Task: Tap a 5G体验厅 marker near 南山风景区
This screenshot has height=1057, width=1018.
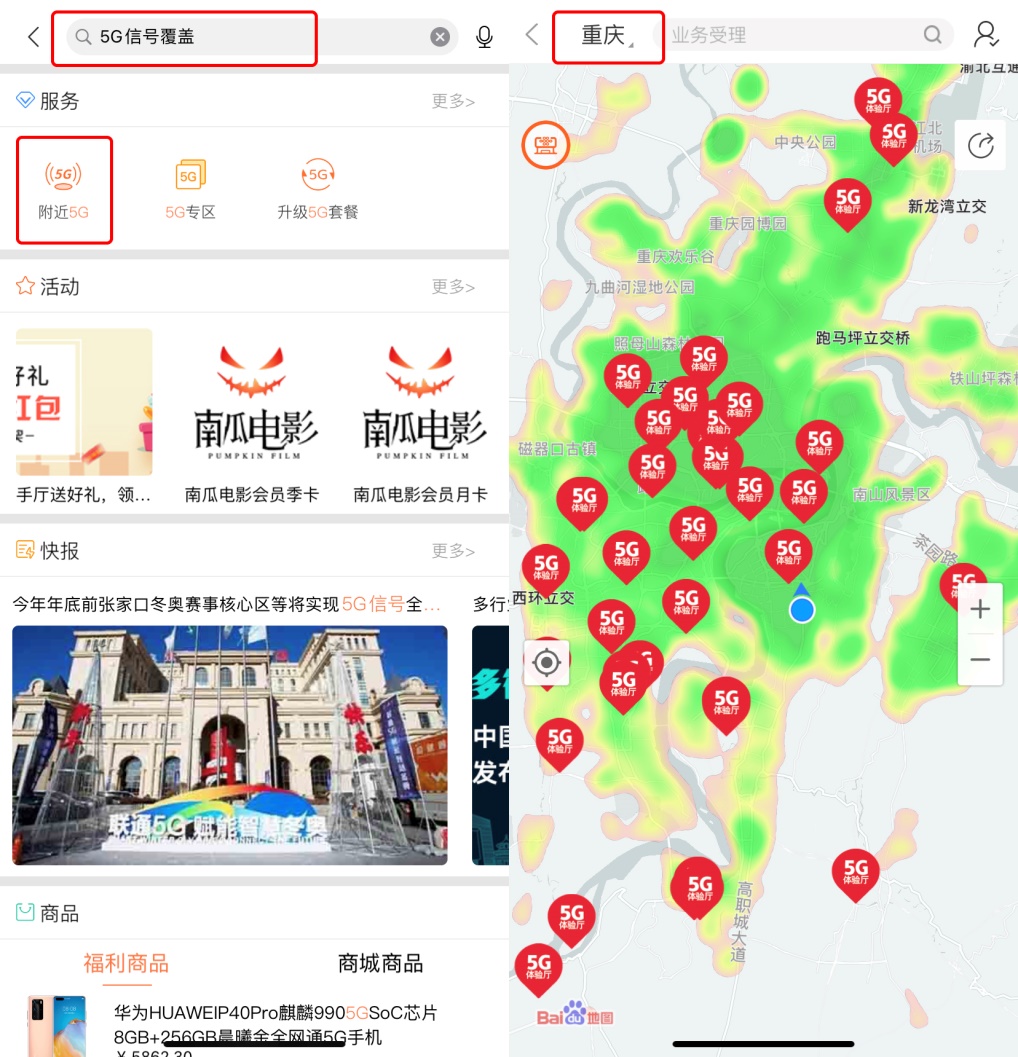Action: tap(803, 492)
